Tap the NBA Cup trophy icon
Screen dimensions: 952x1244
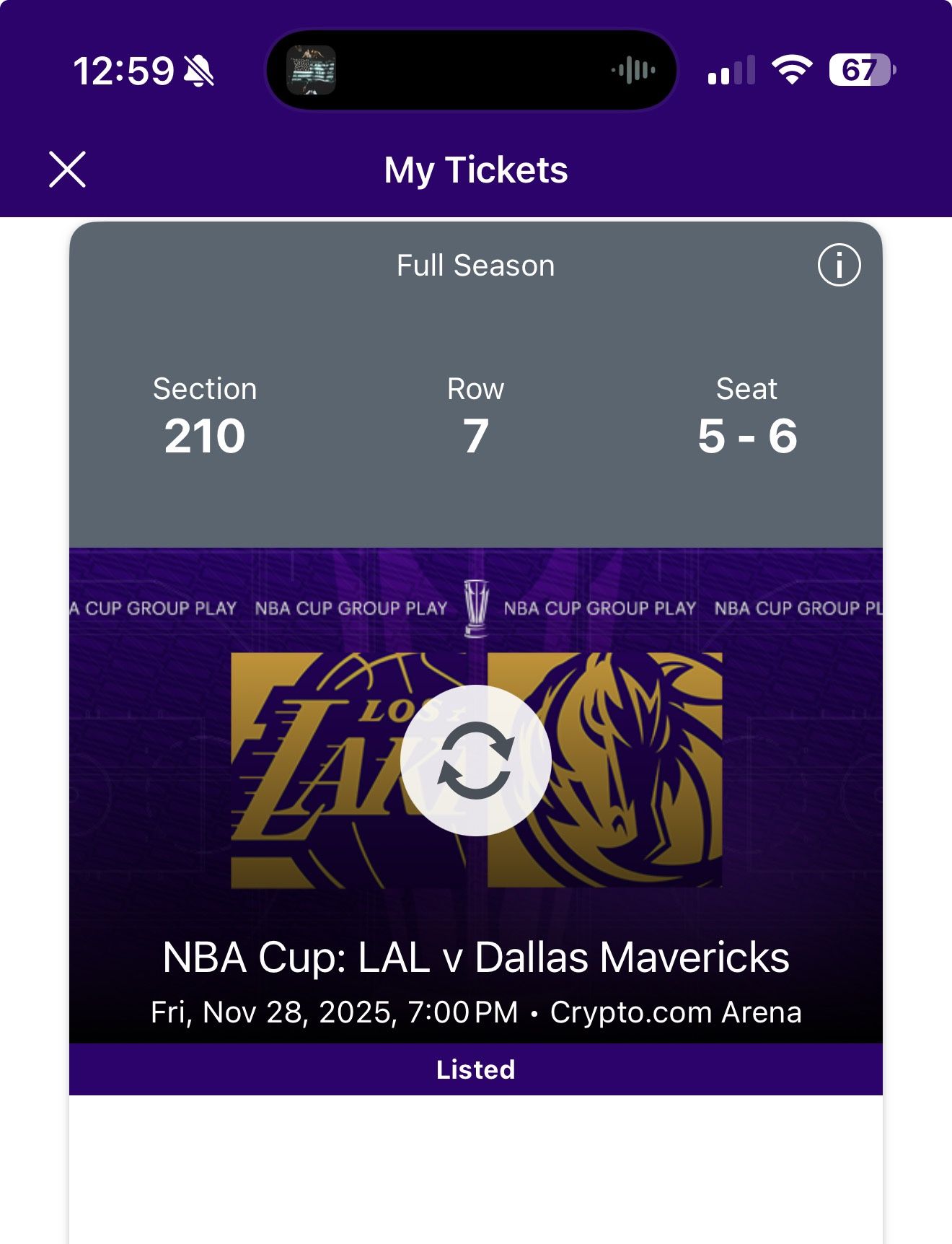475,608
